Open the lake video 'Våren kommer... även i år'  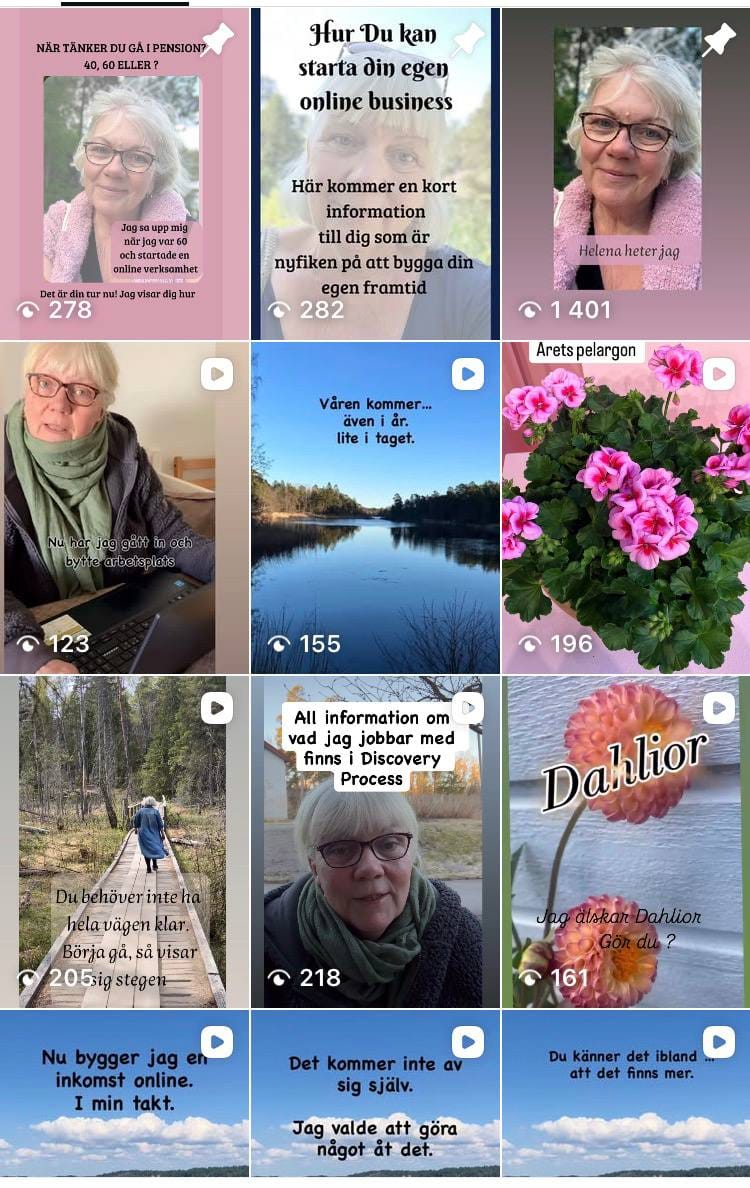click(x=374, y=508)
